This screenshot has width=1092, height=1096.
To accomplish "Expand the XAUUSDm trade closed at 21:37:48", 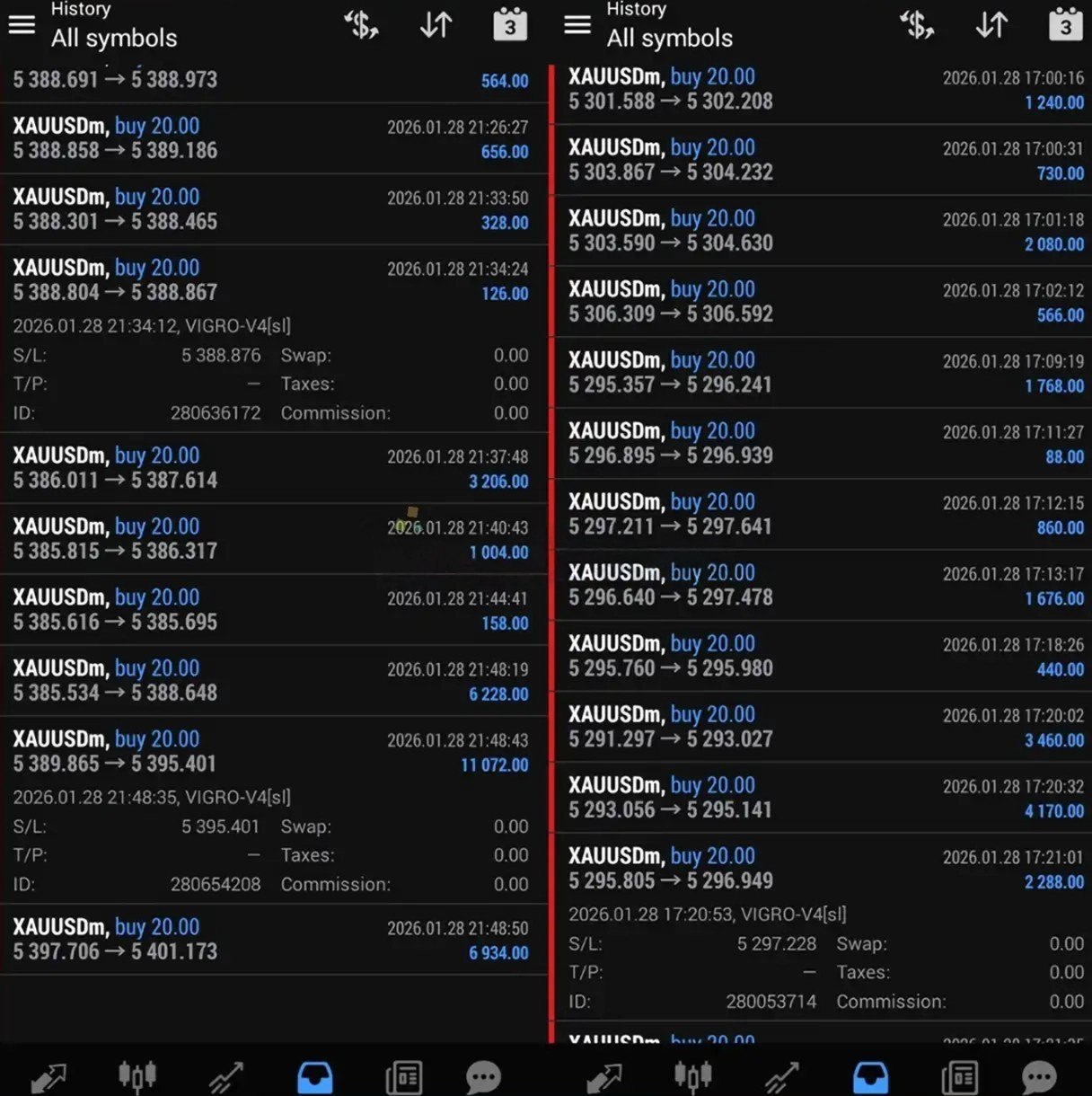I will pos(269,467).
